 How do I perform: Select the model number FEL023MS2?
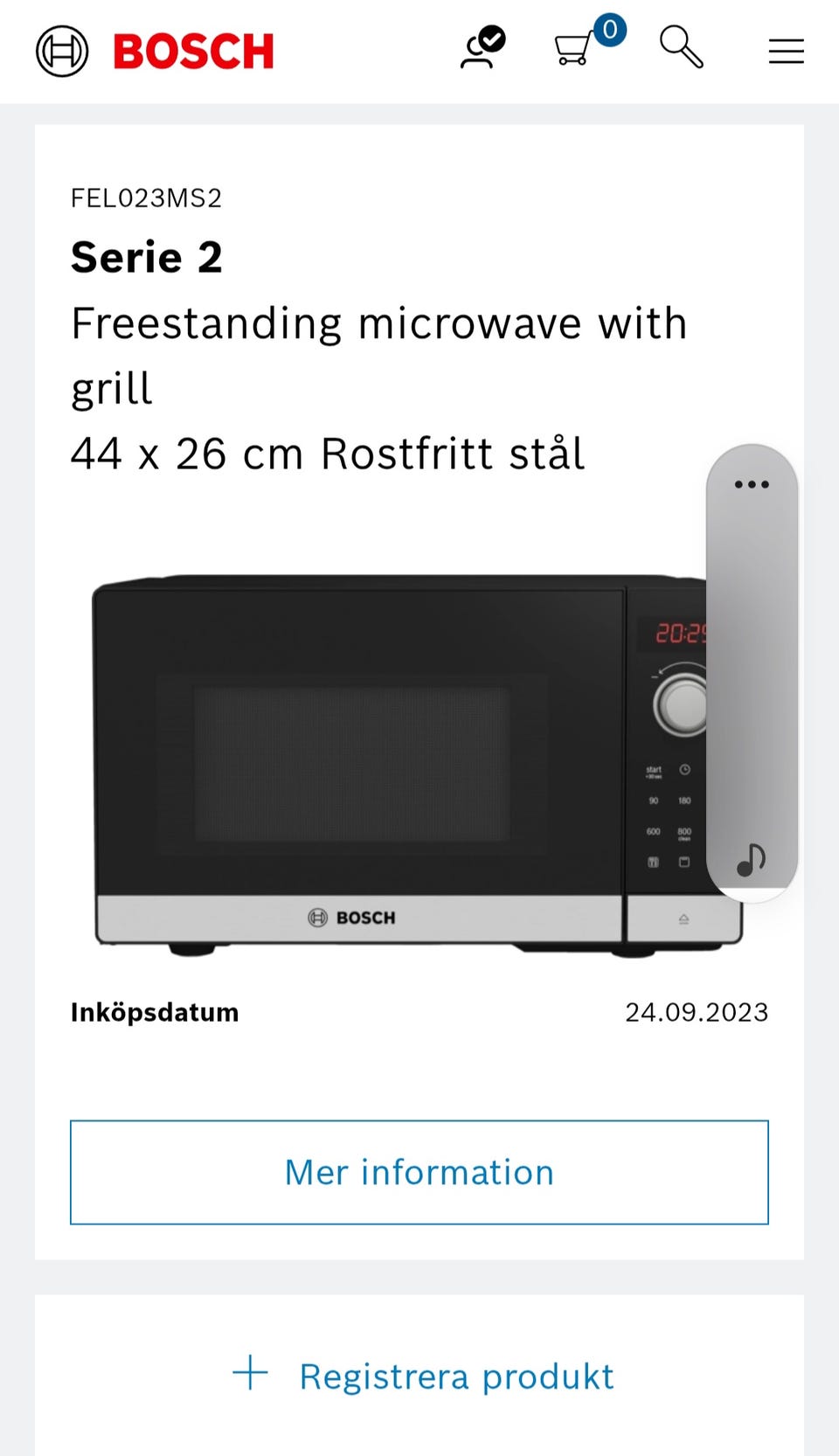(146, 198)
